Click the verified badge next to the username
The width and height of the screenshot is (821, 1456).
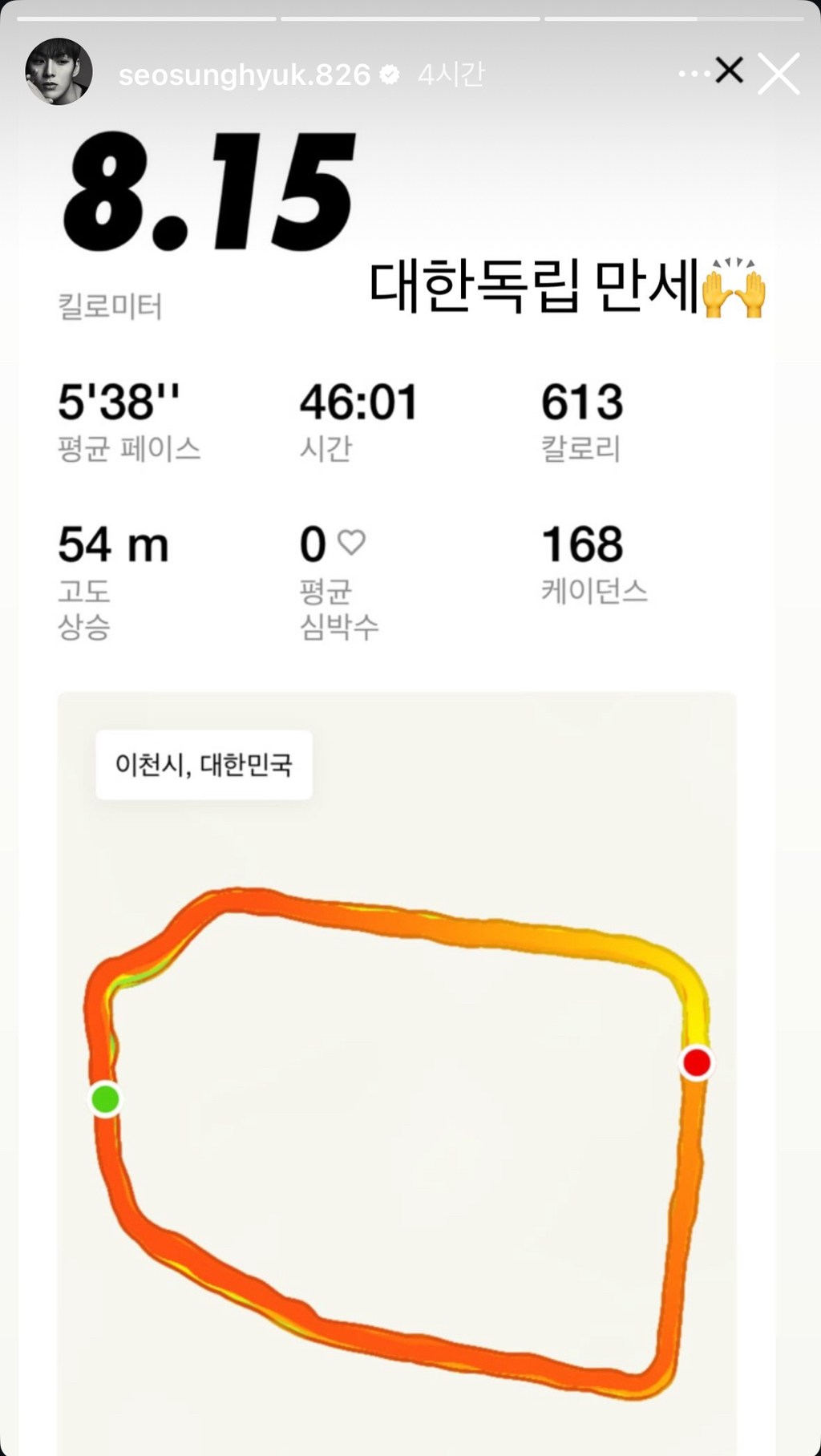[x=388, y=74]
